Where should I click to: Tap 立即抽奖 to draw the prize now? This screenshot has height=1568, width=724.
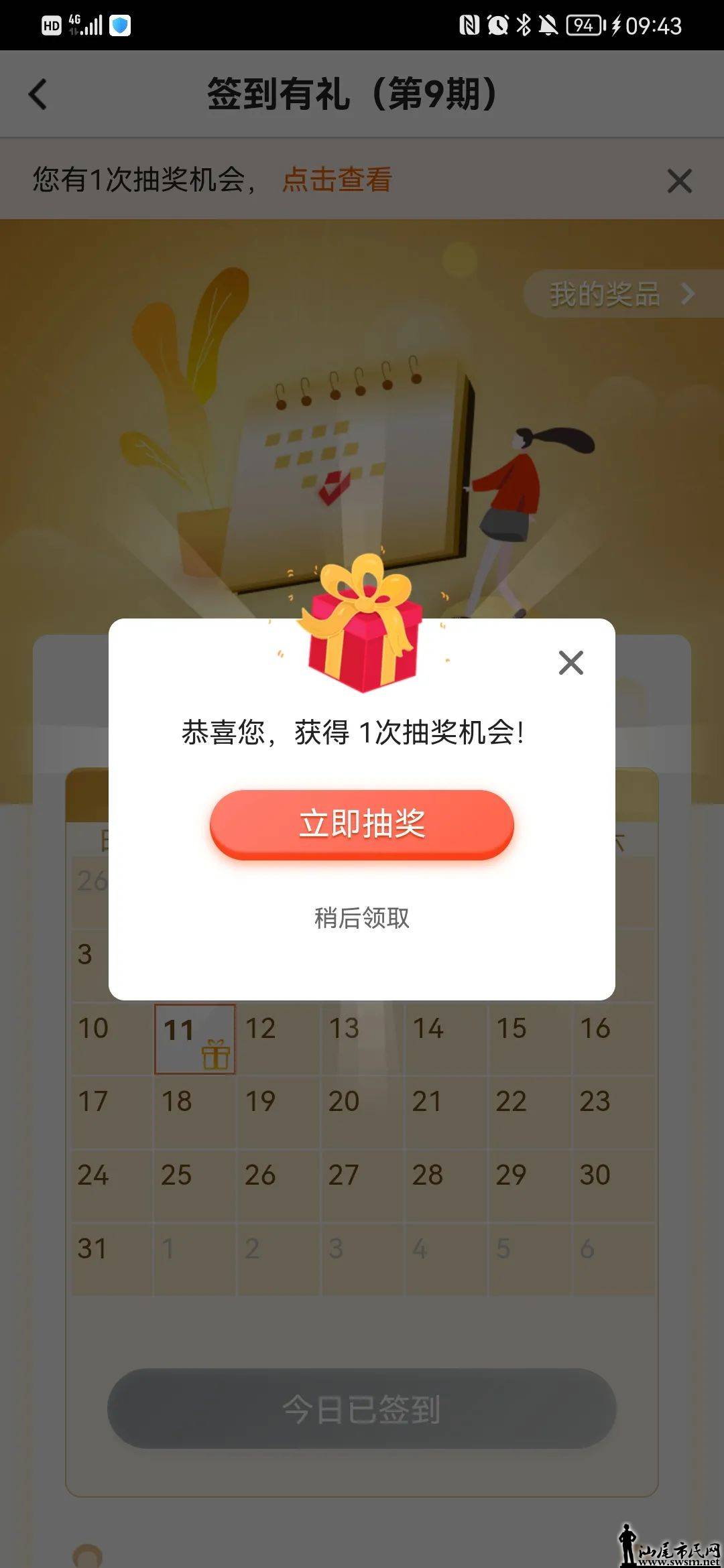tap(362, 824)
